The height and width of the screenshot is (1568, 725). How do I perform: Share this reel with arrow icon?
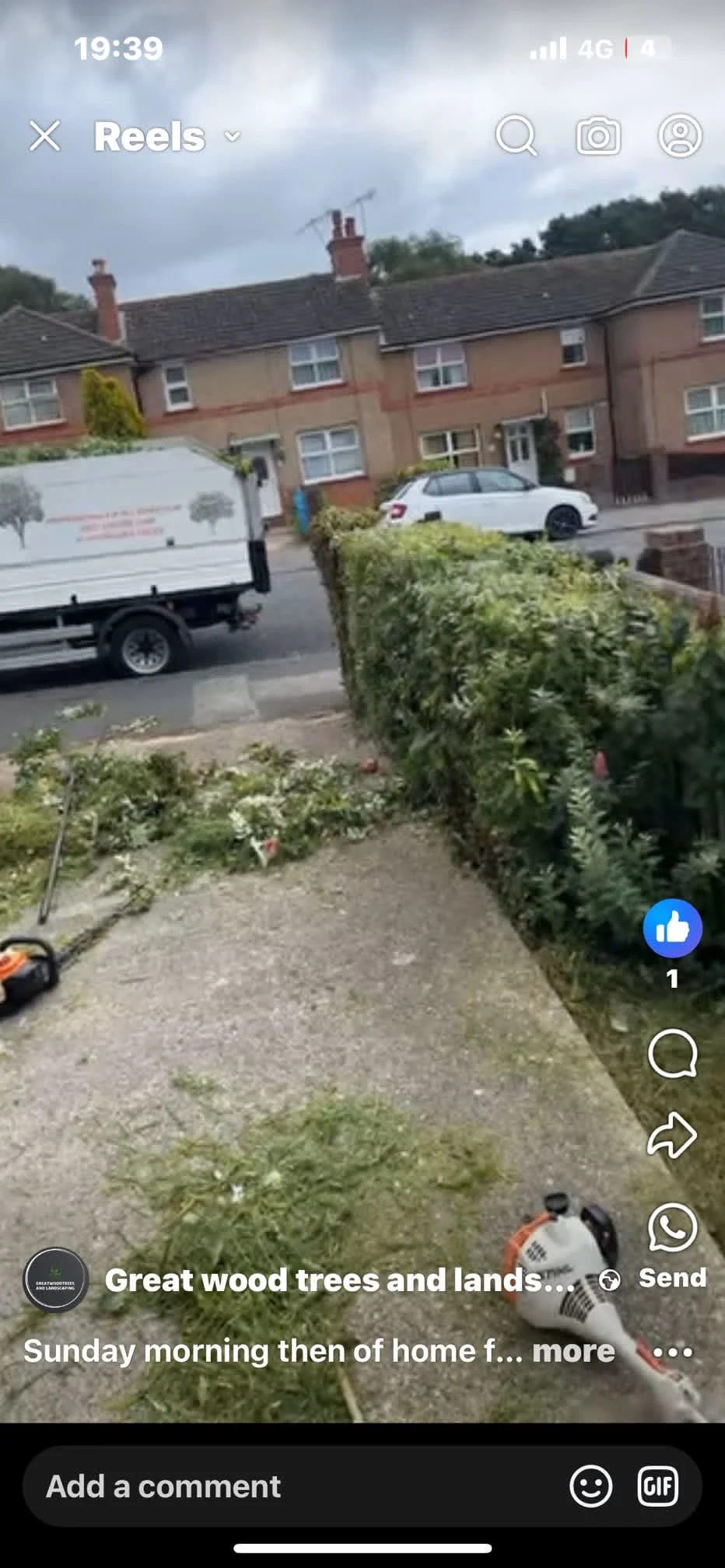(672, 1136)
